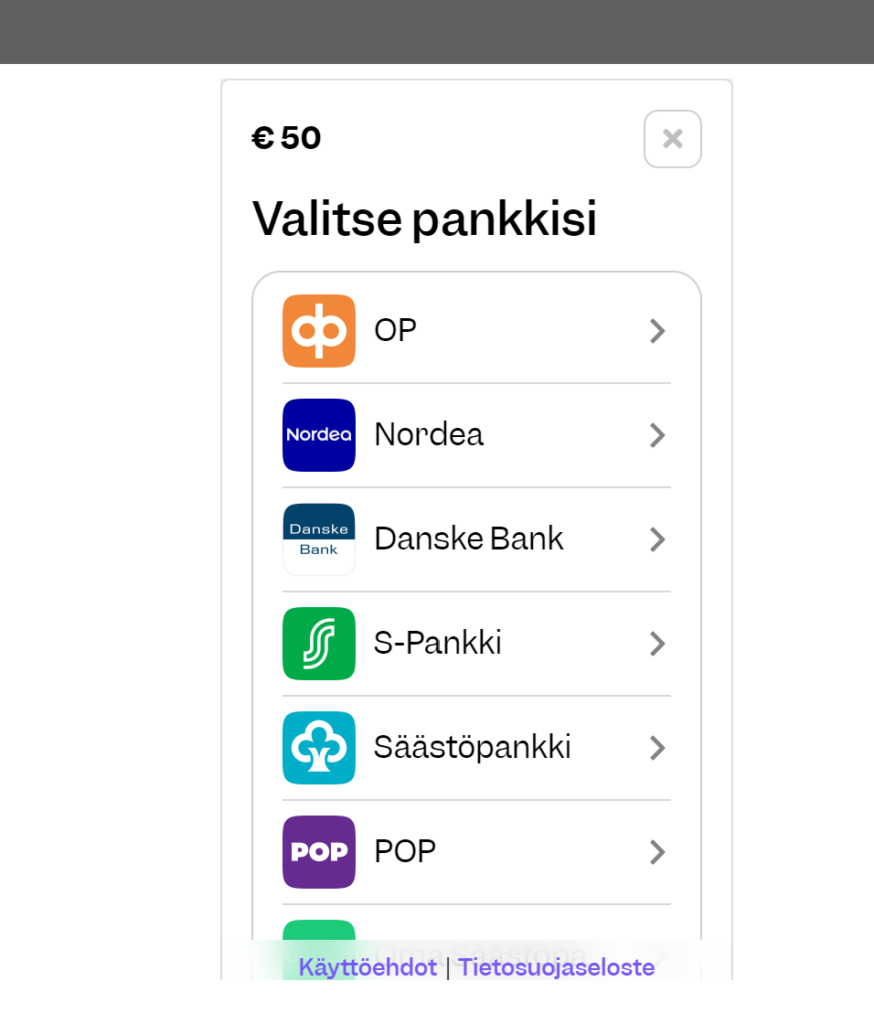Select OP as your bank
This screenshot has width=874, height=1024.
[x=476, y=331]
